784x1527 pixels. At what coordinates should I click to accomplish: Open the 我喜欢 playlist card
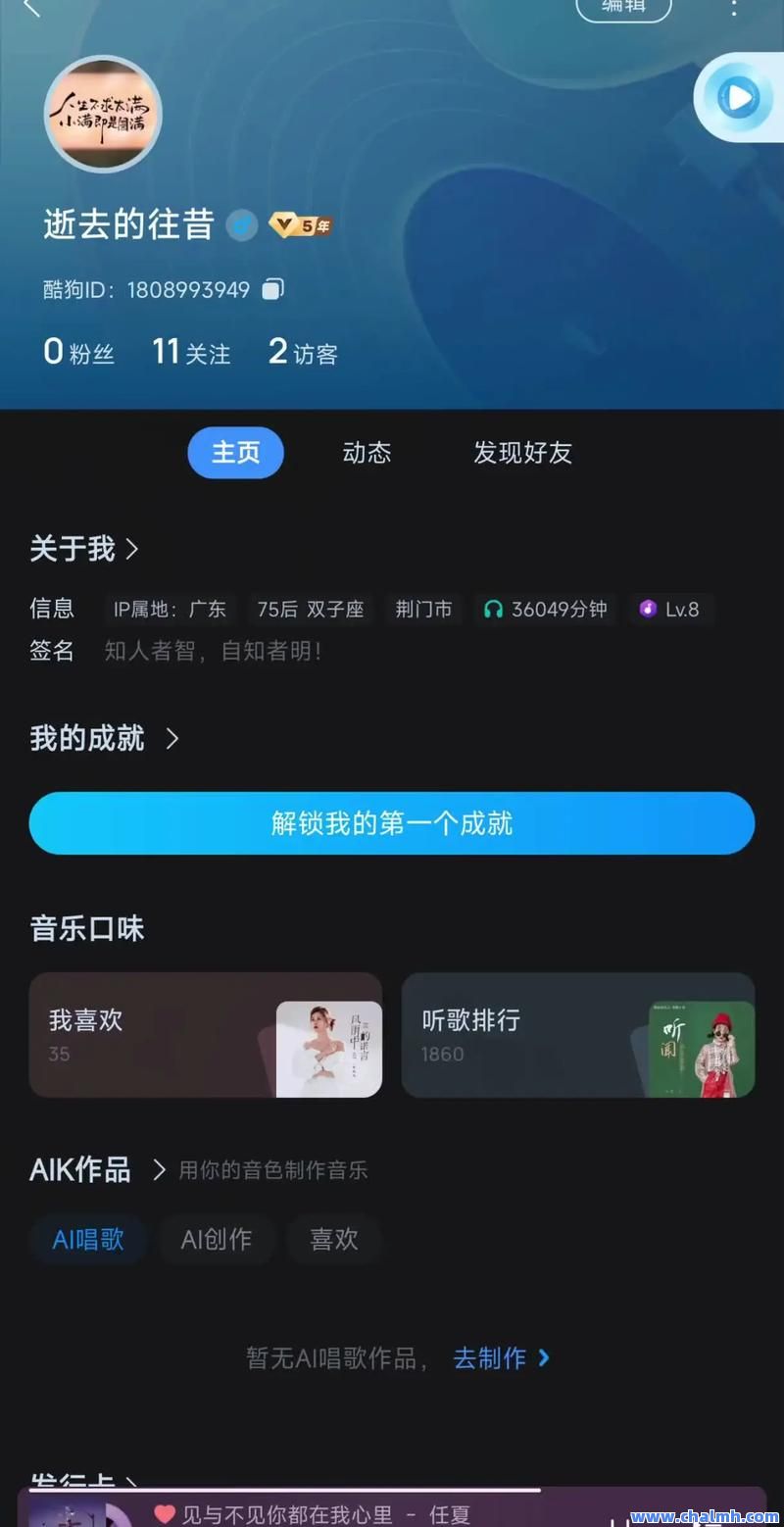click(x=206, y=1035)
